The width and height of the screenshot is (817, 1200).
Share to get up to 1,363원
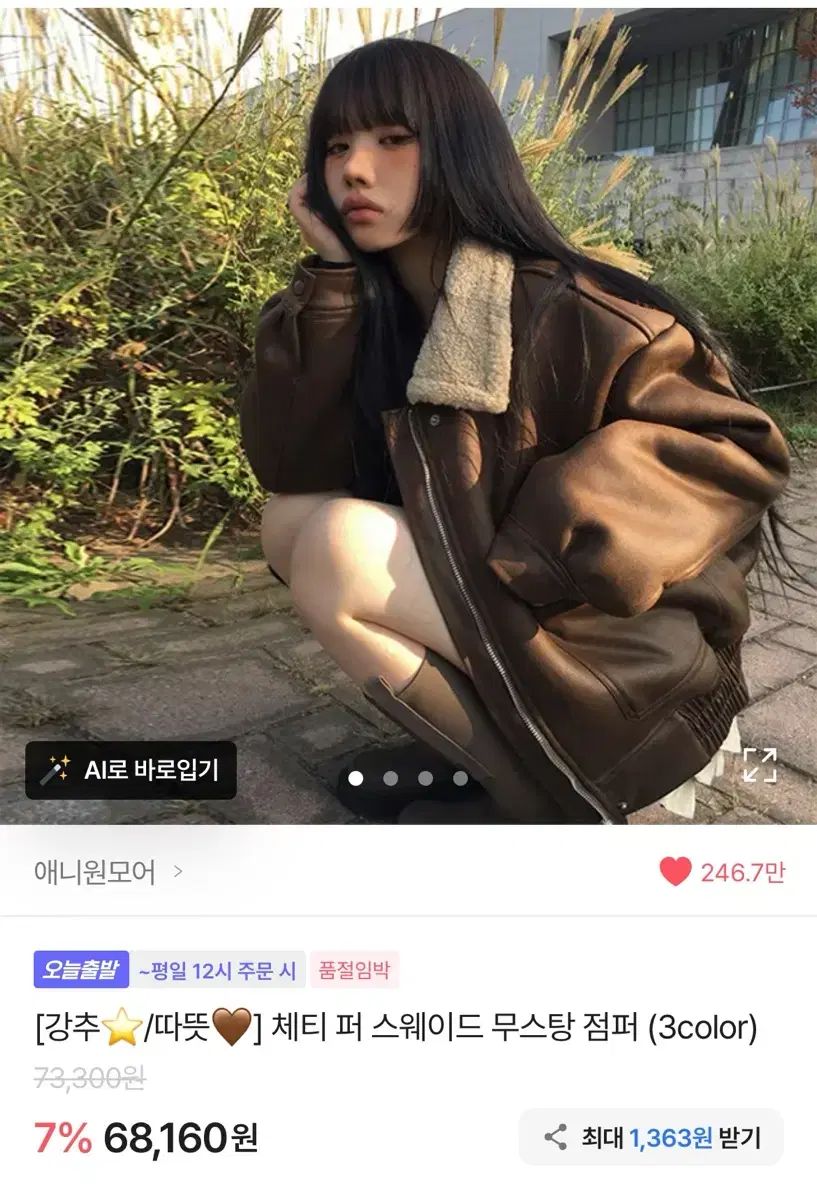click(651, 1137)
